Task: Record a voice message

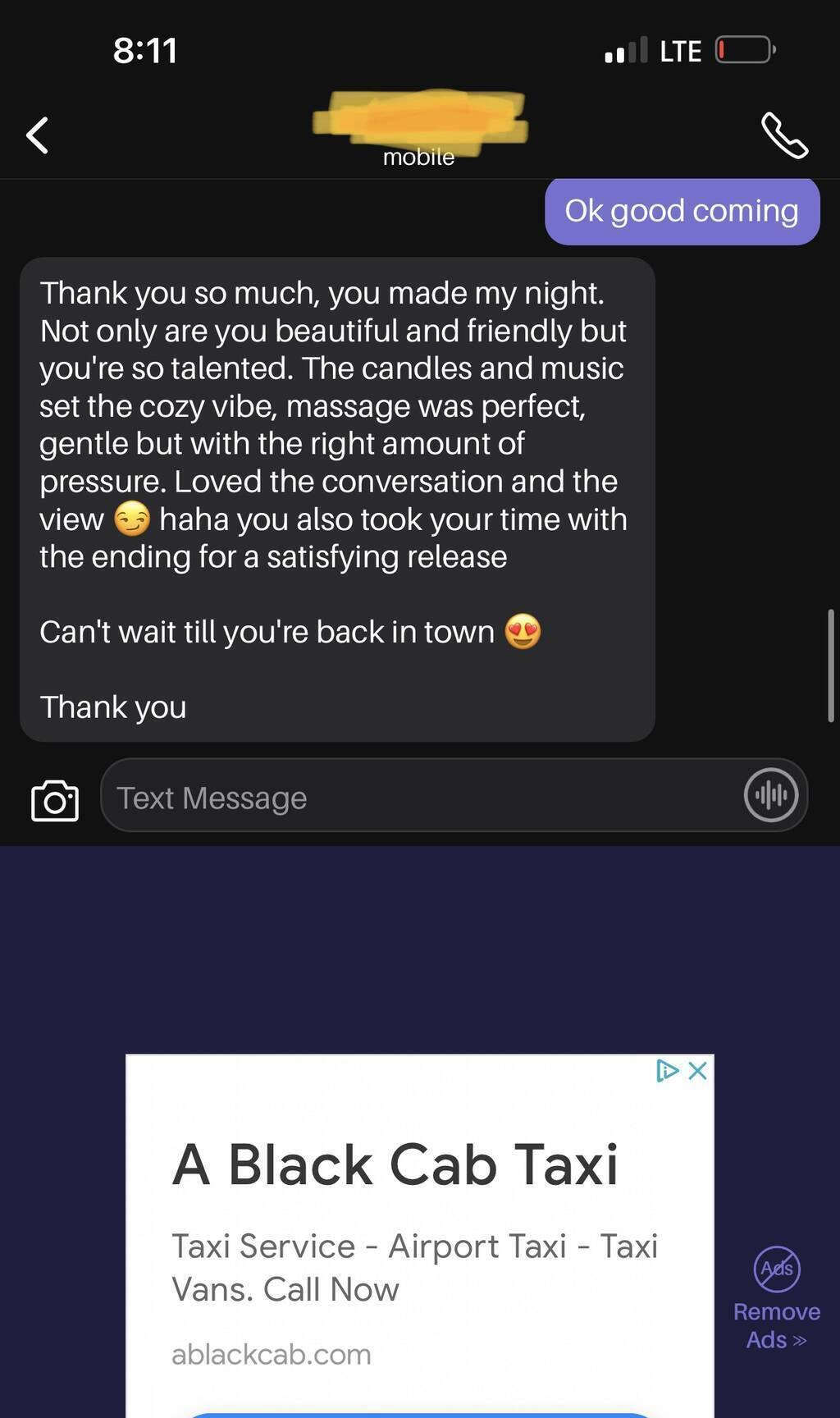Action: click(770, 795)
